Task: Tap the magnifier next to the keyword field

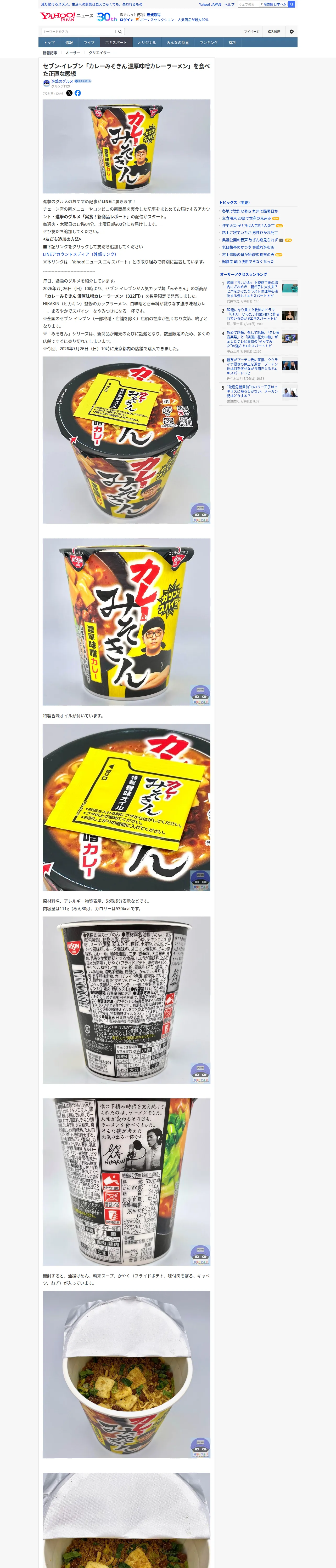Action: 120,32
